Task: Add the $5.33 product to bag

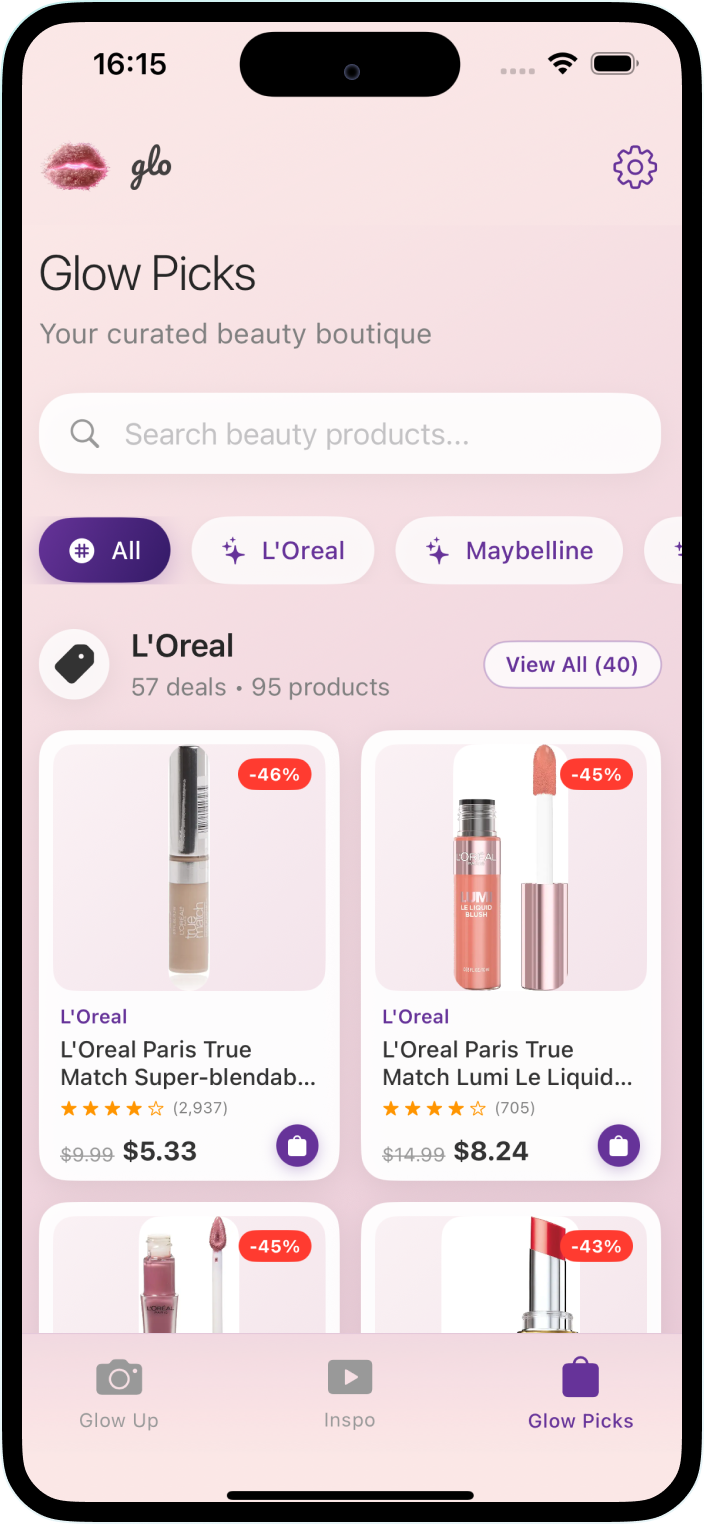Action: coord(297,1146)
